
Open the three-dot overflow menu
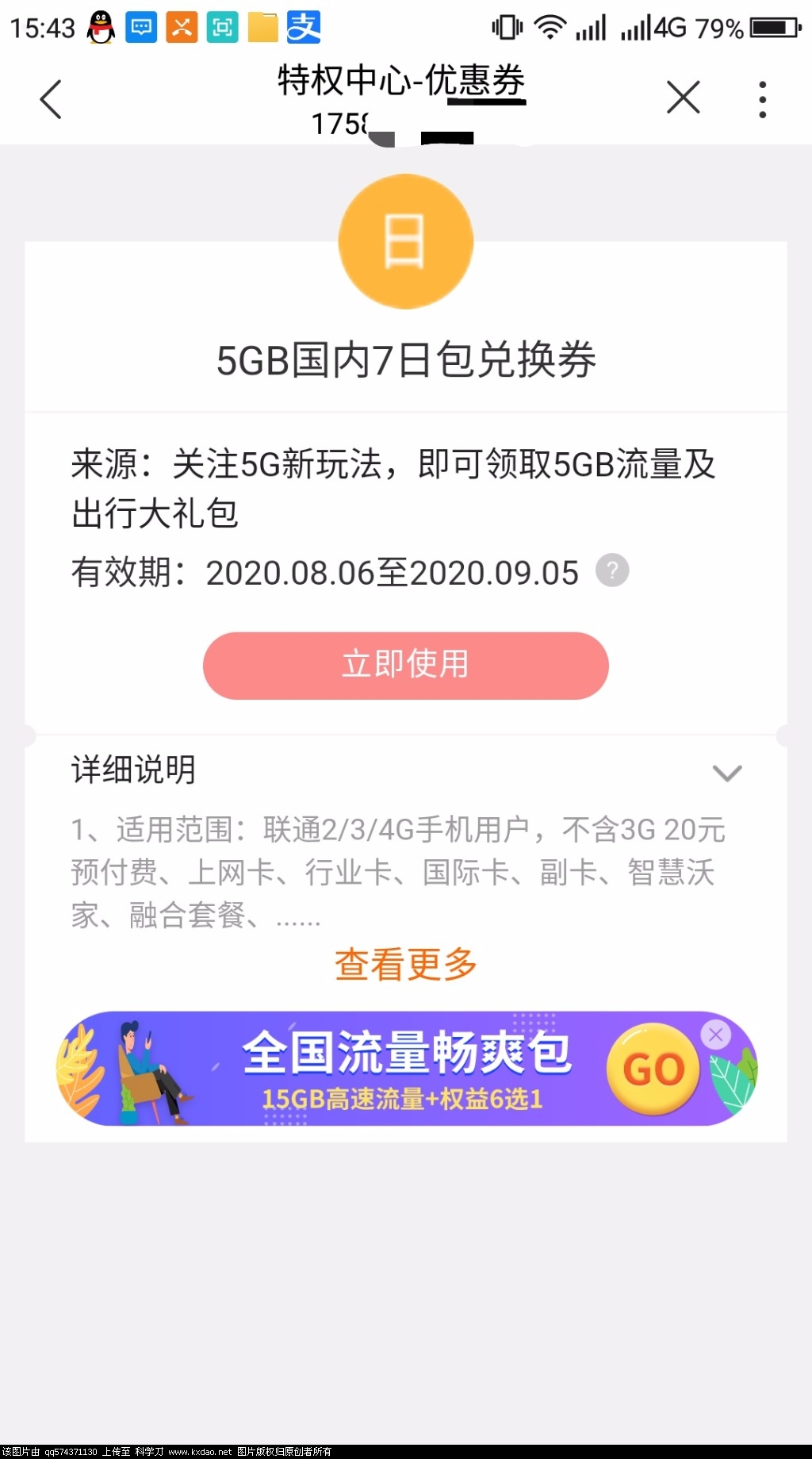(762, 100)
